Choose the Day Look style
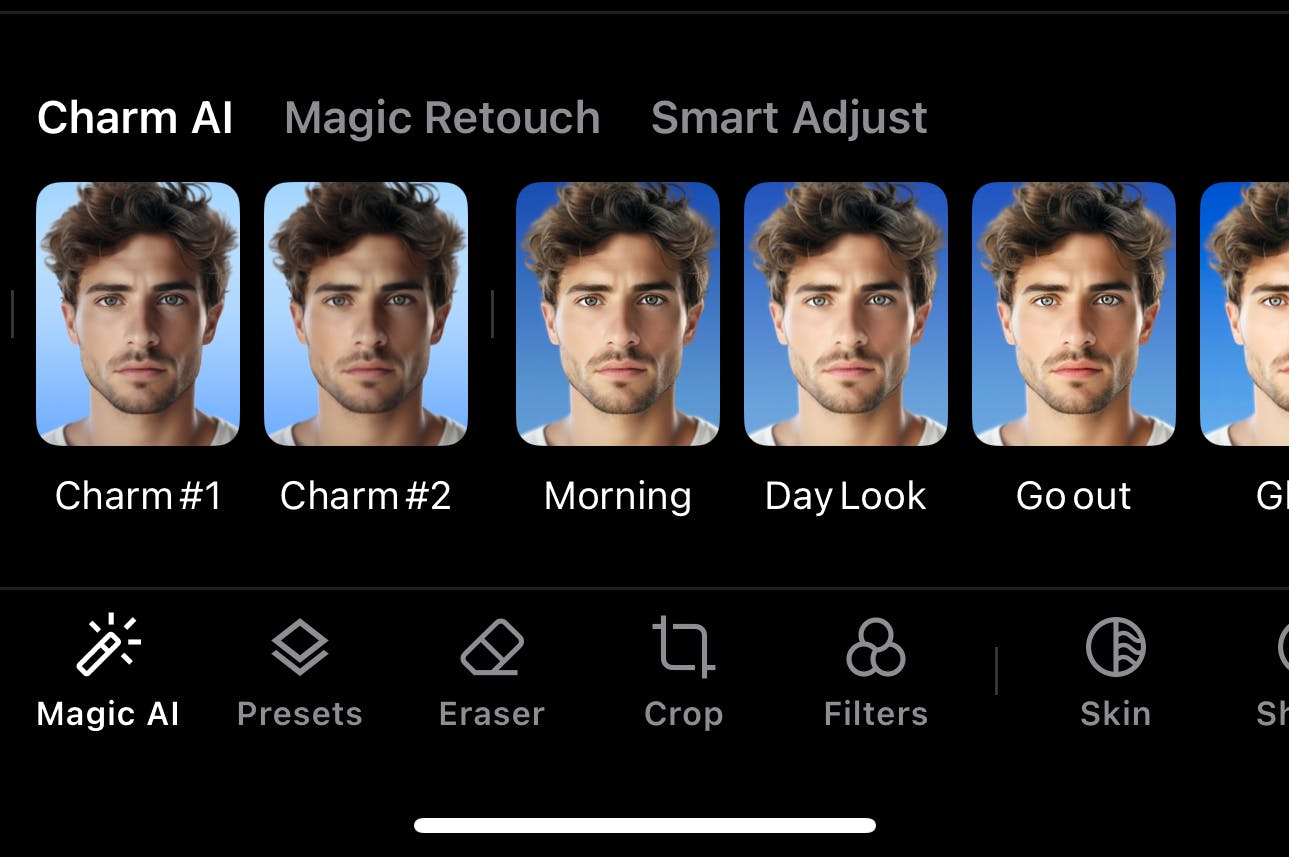 [x=846, y=314]
